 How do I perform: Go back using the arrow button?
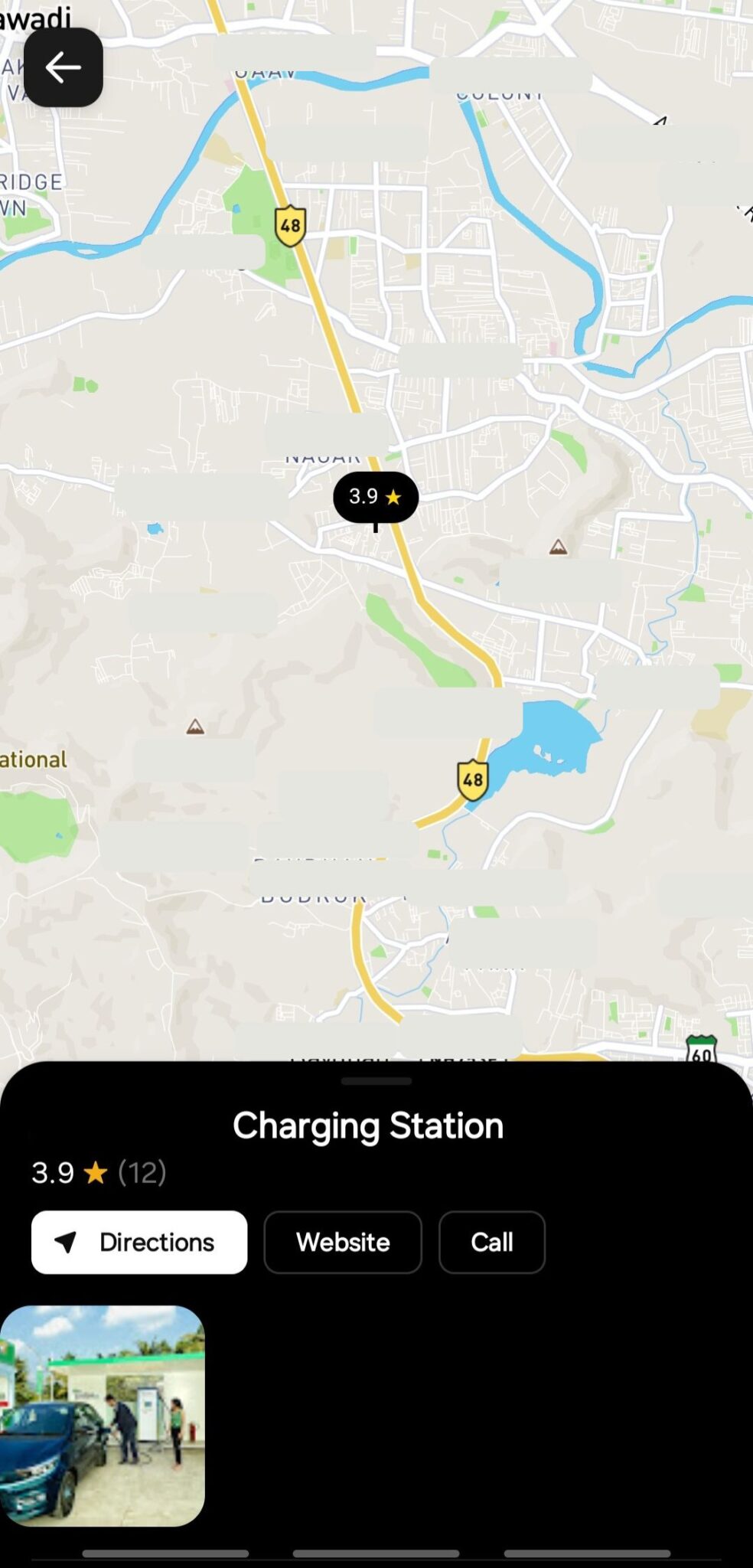[64, 67]
